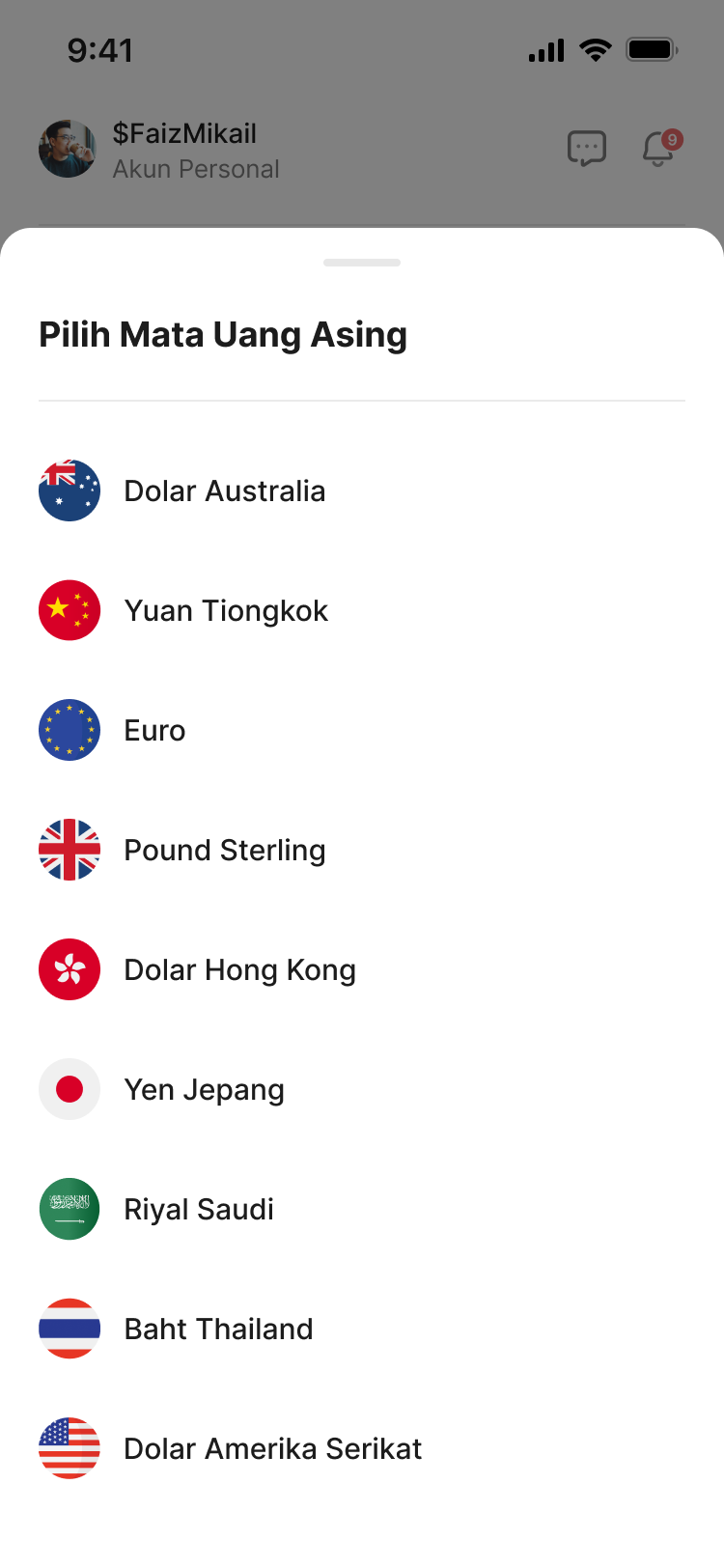The image size is (724, 1568).
Task: Select Riyal Saudi currency
Action: 199,1209
